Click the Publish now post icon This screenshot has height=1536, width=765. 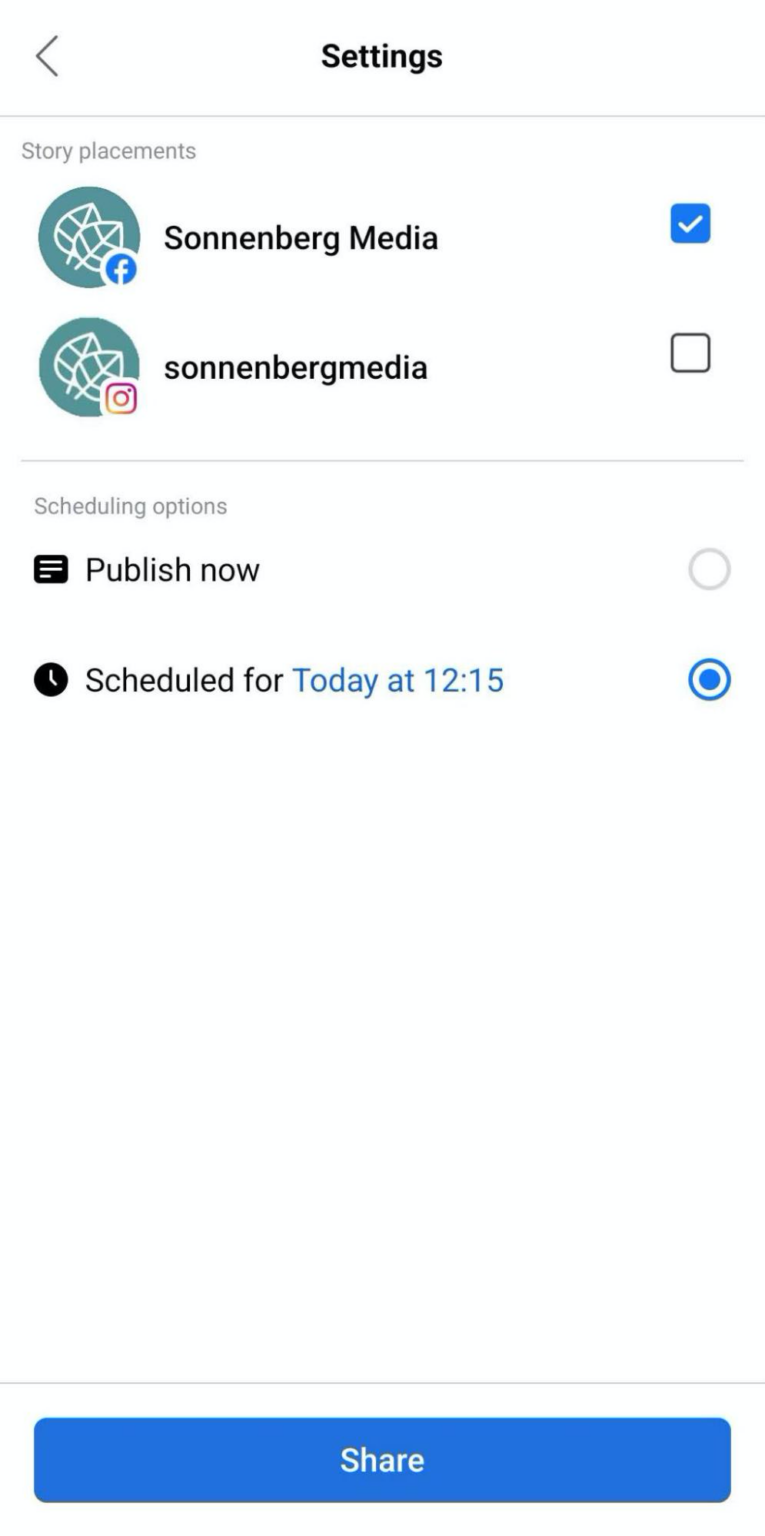[49, 569]
